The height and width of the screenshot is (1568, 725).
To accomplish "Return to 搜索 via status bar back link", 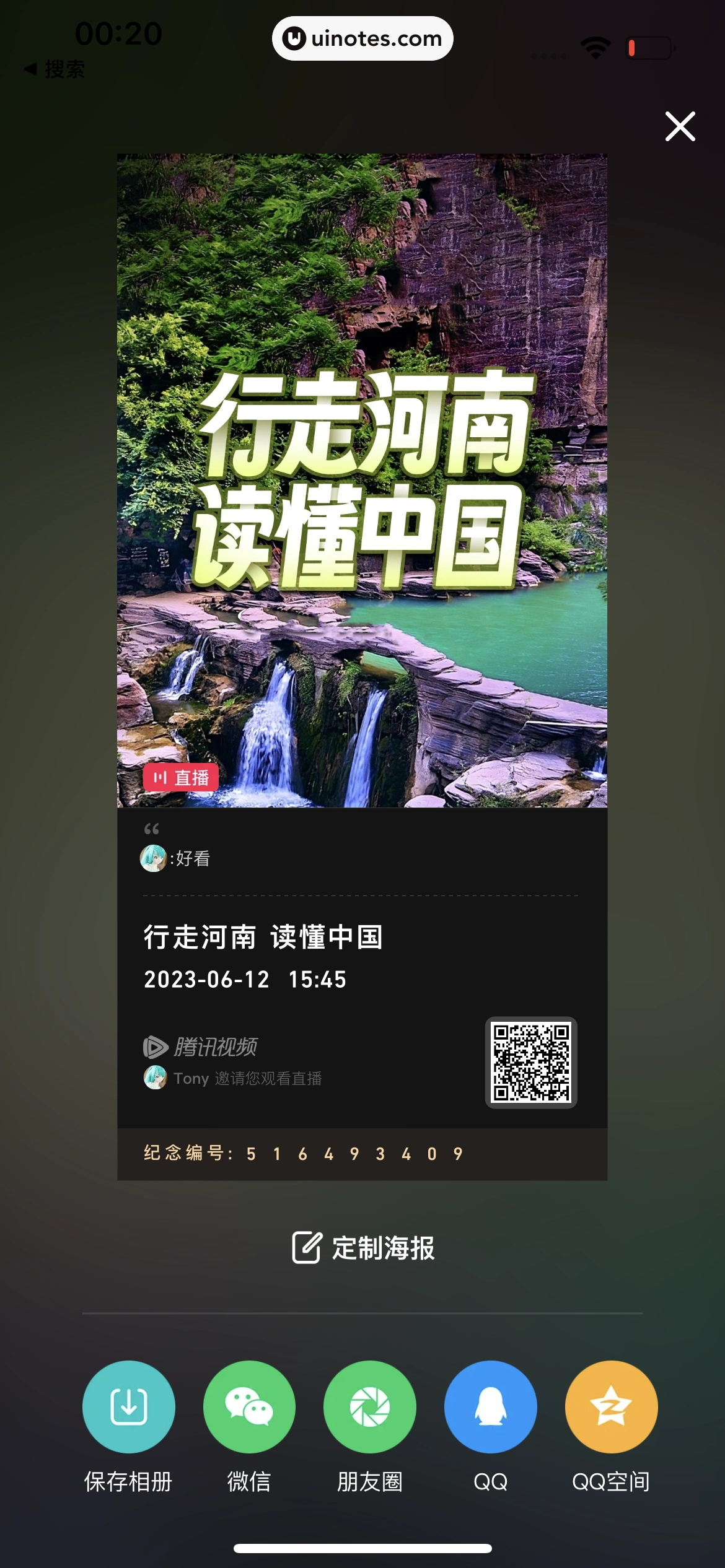I will 55,69.
